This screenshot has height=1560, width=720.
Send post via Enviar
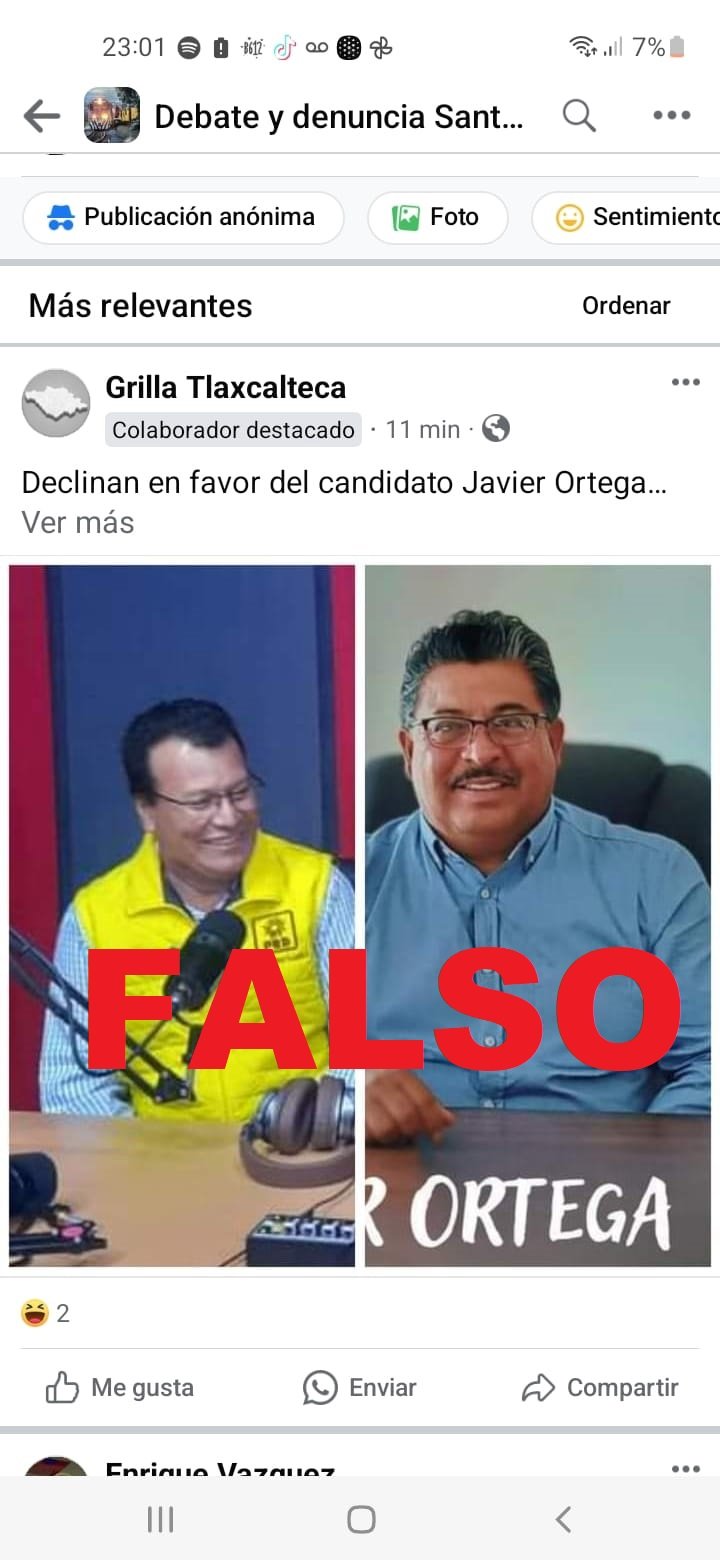tap(360, 1388)
